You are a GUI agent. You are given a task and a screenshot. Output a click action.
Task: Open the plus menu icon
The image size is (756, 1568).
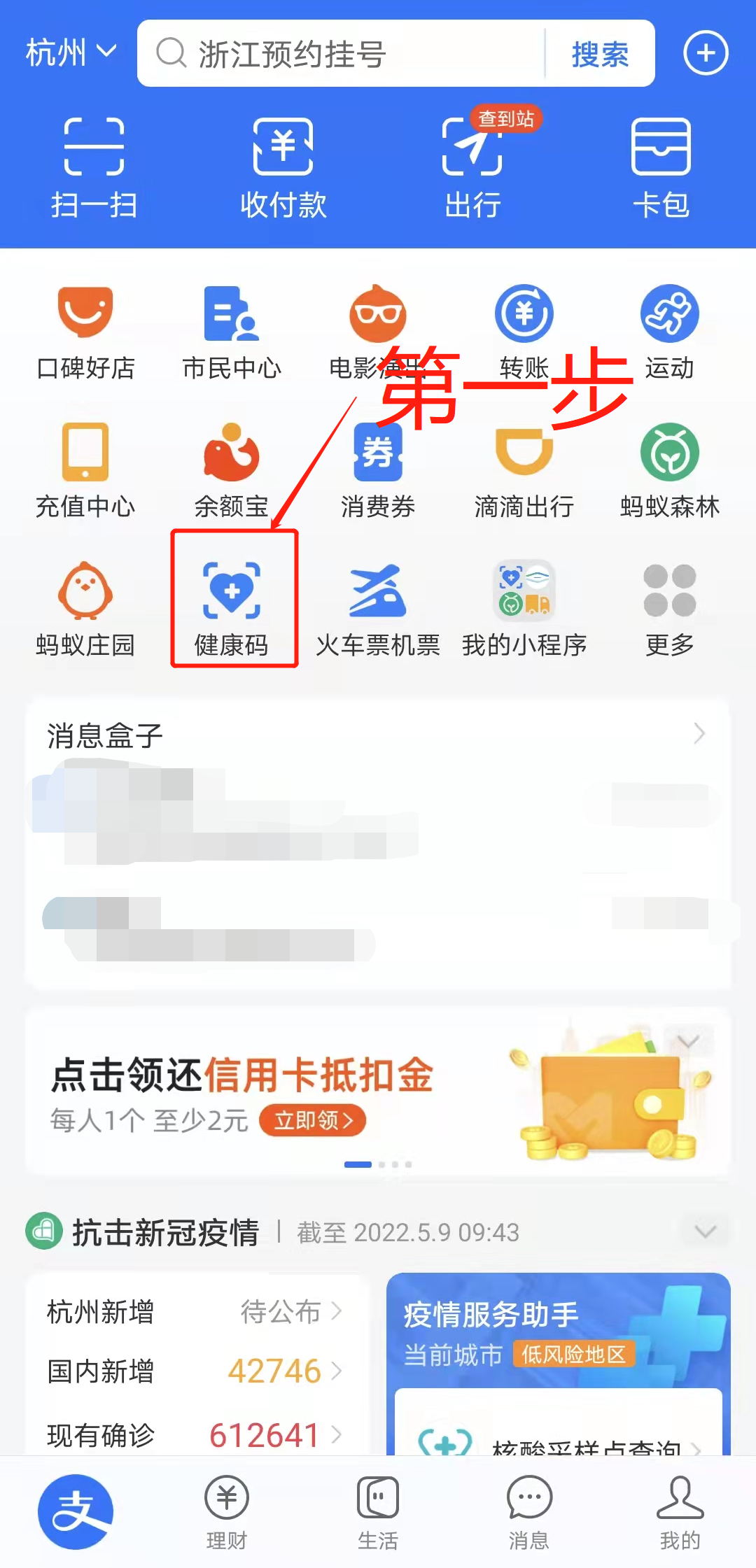point(706,53)
